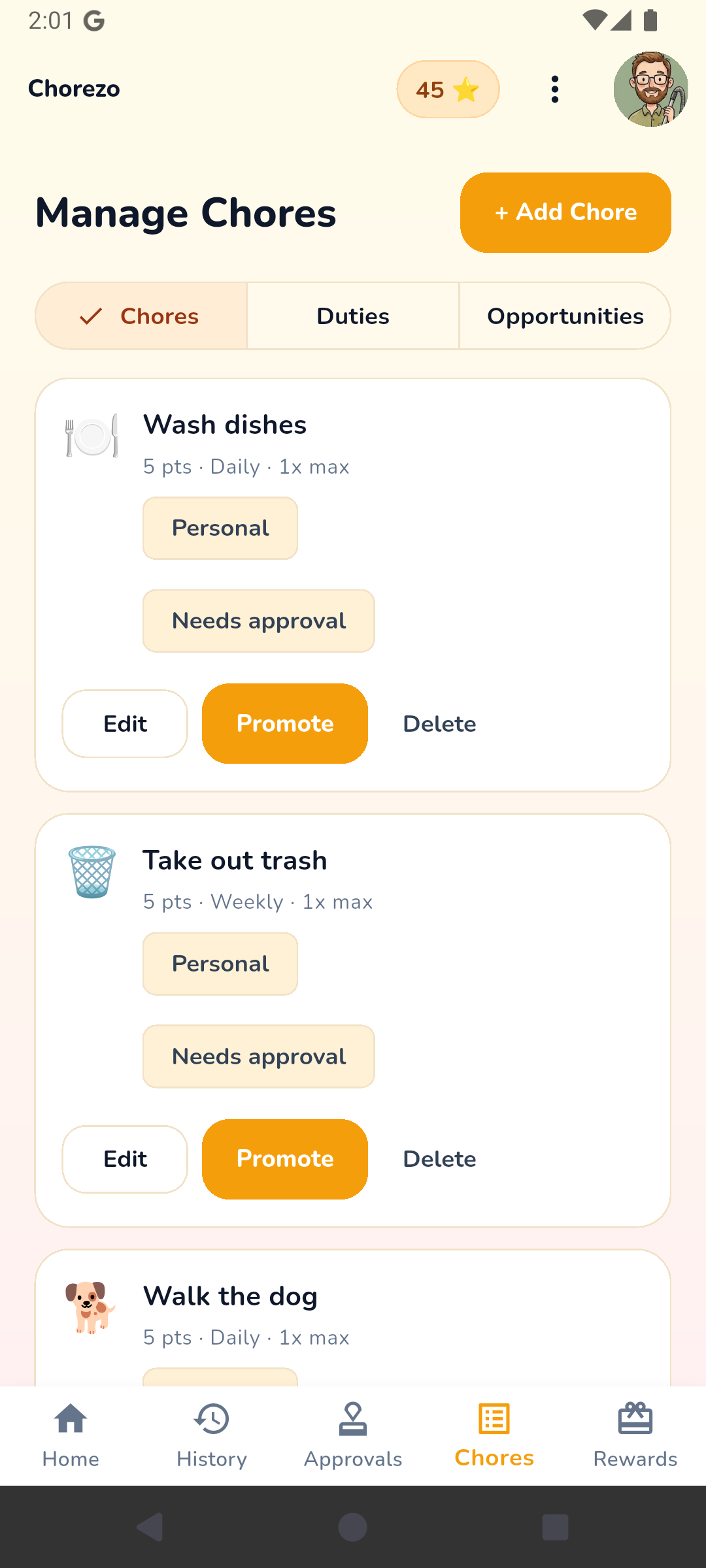
Task: Open the Opportunities tab
Action: (565, 316)
